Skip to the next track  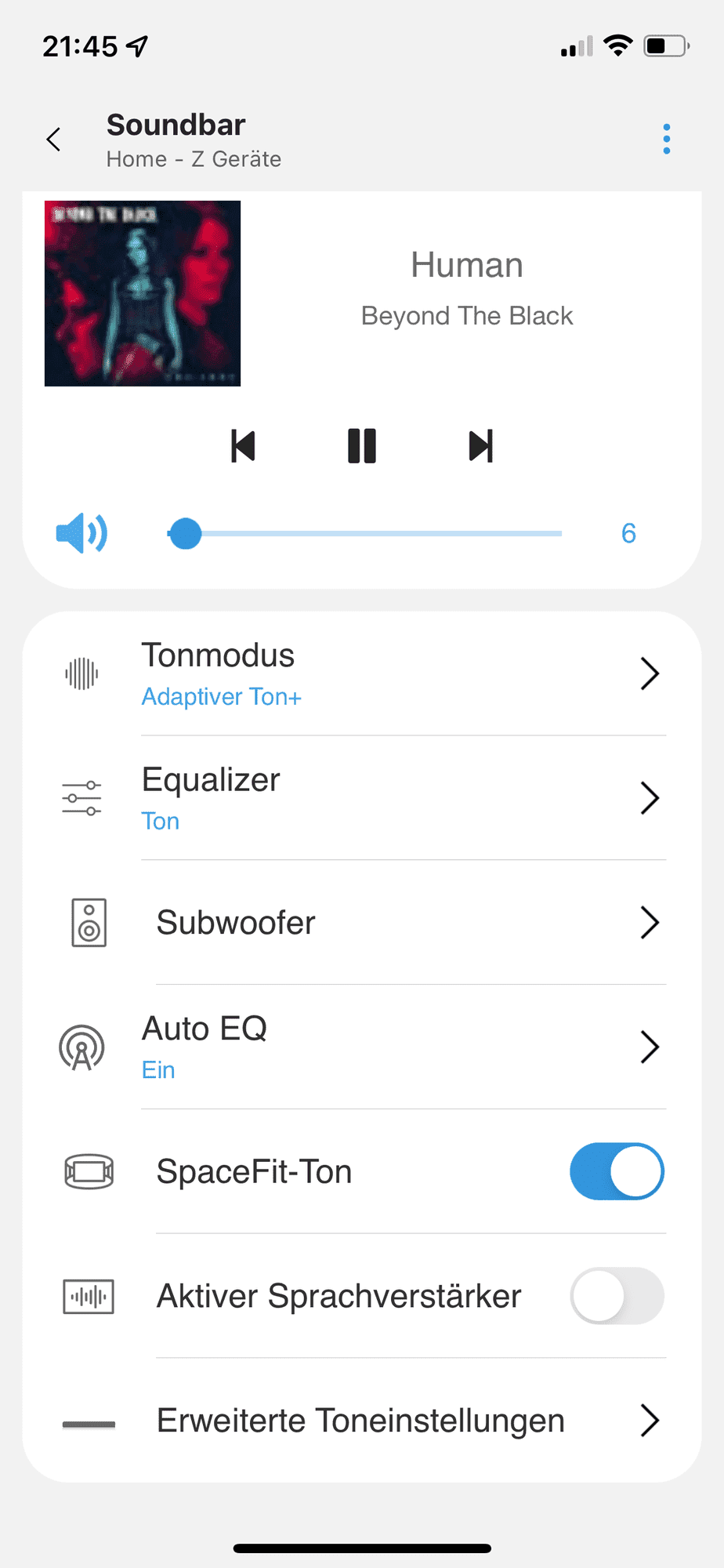pyautogui.click(x=480, y=446)
